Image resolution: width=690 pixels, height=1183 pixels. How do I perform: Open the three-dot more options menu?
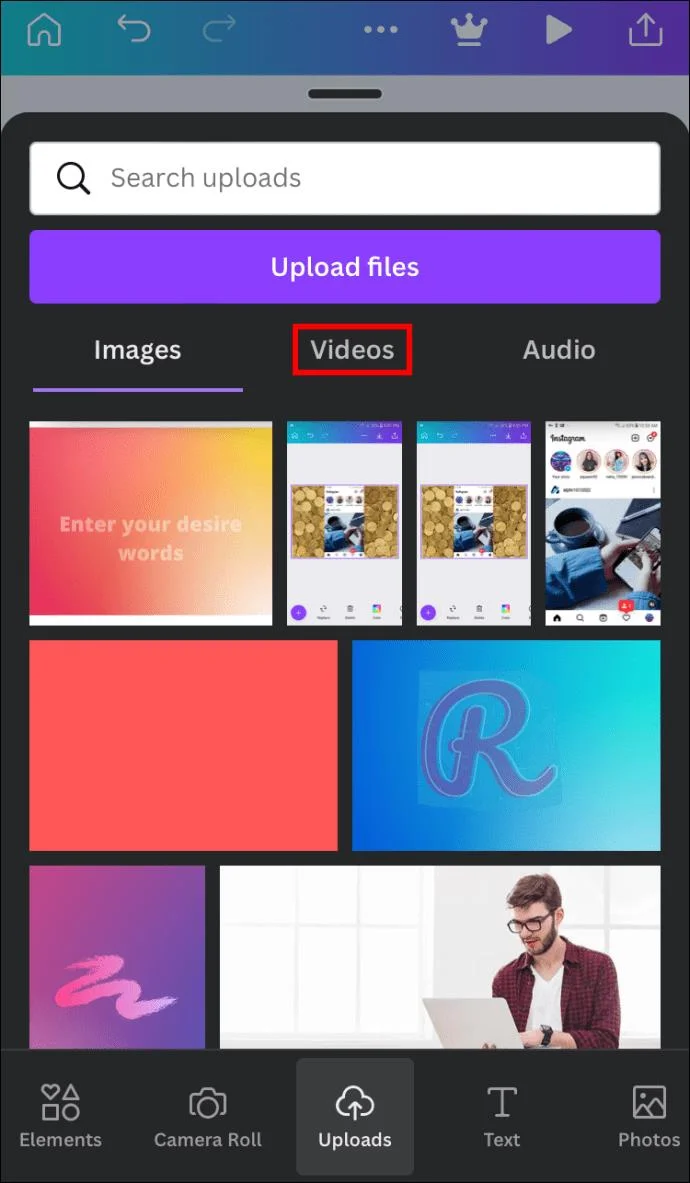pos(381,30)
